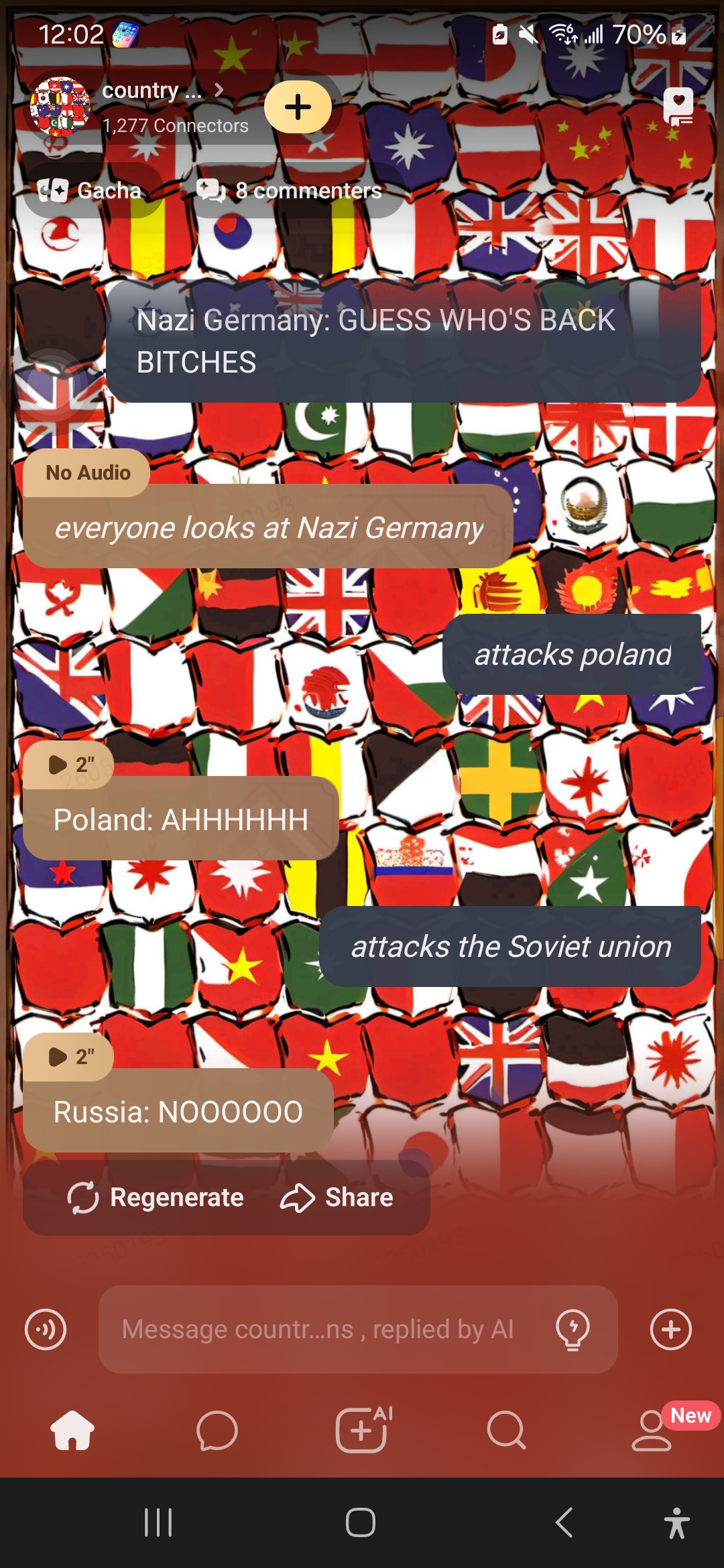
Task: Regenerate the last AI reply
Action: (x=156, y=1197)
